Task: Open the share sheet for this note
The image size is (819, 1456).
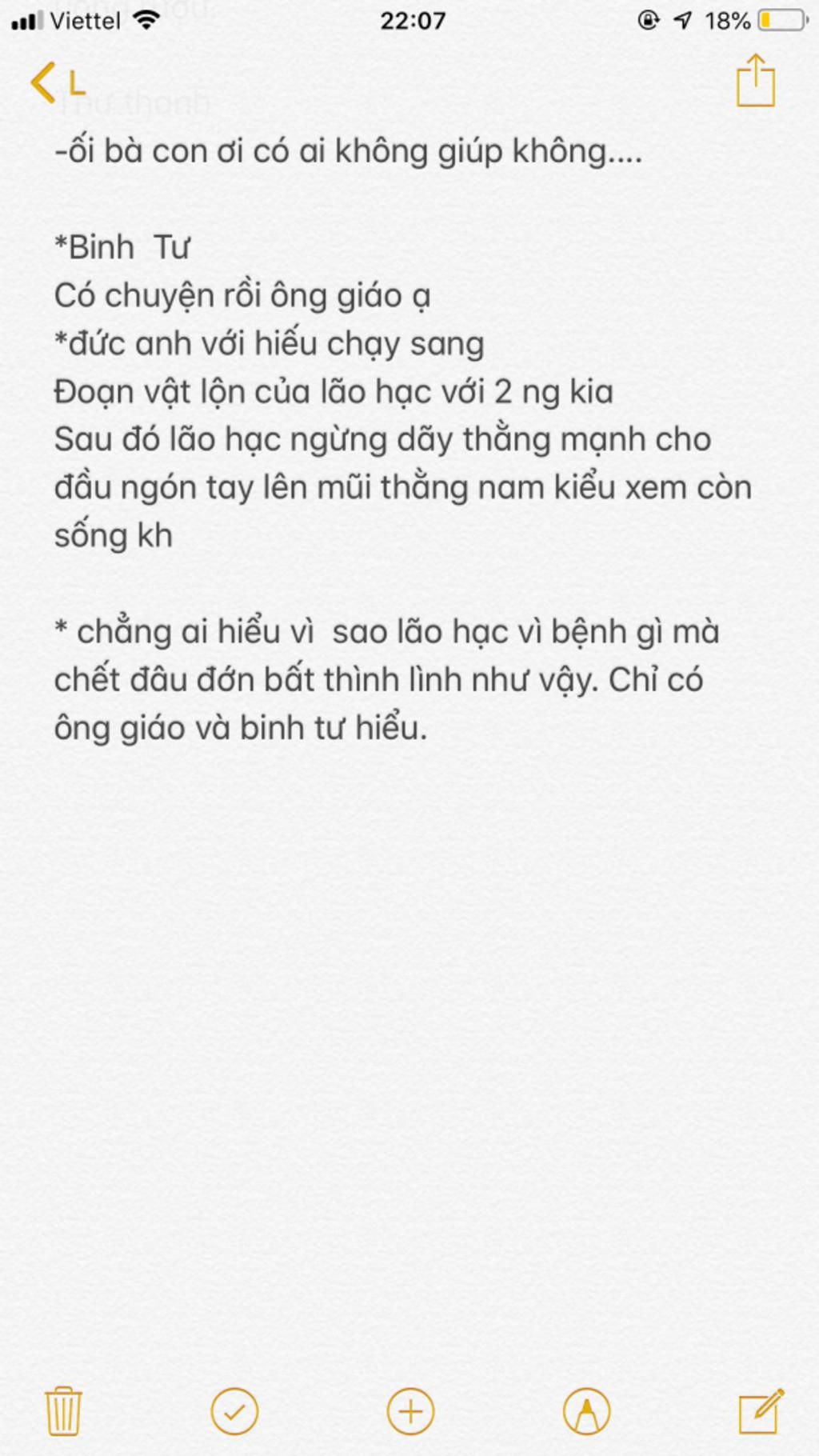Action: pyautogui.click(x=755, y=81)
